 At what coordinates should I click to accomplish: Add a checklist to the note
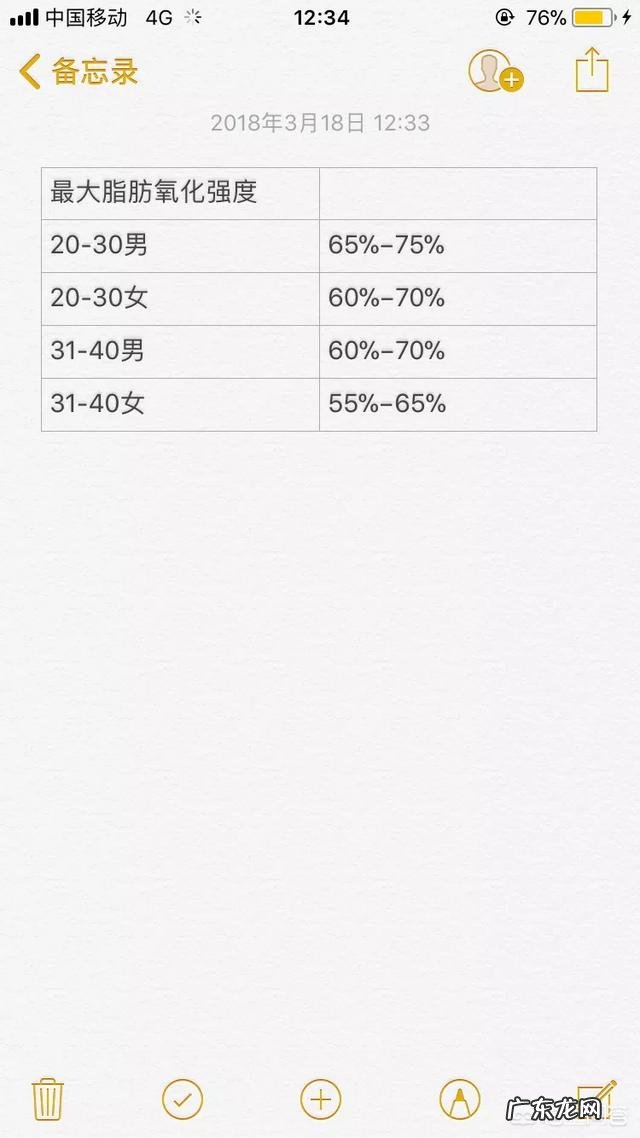point(182,1099)
